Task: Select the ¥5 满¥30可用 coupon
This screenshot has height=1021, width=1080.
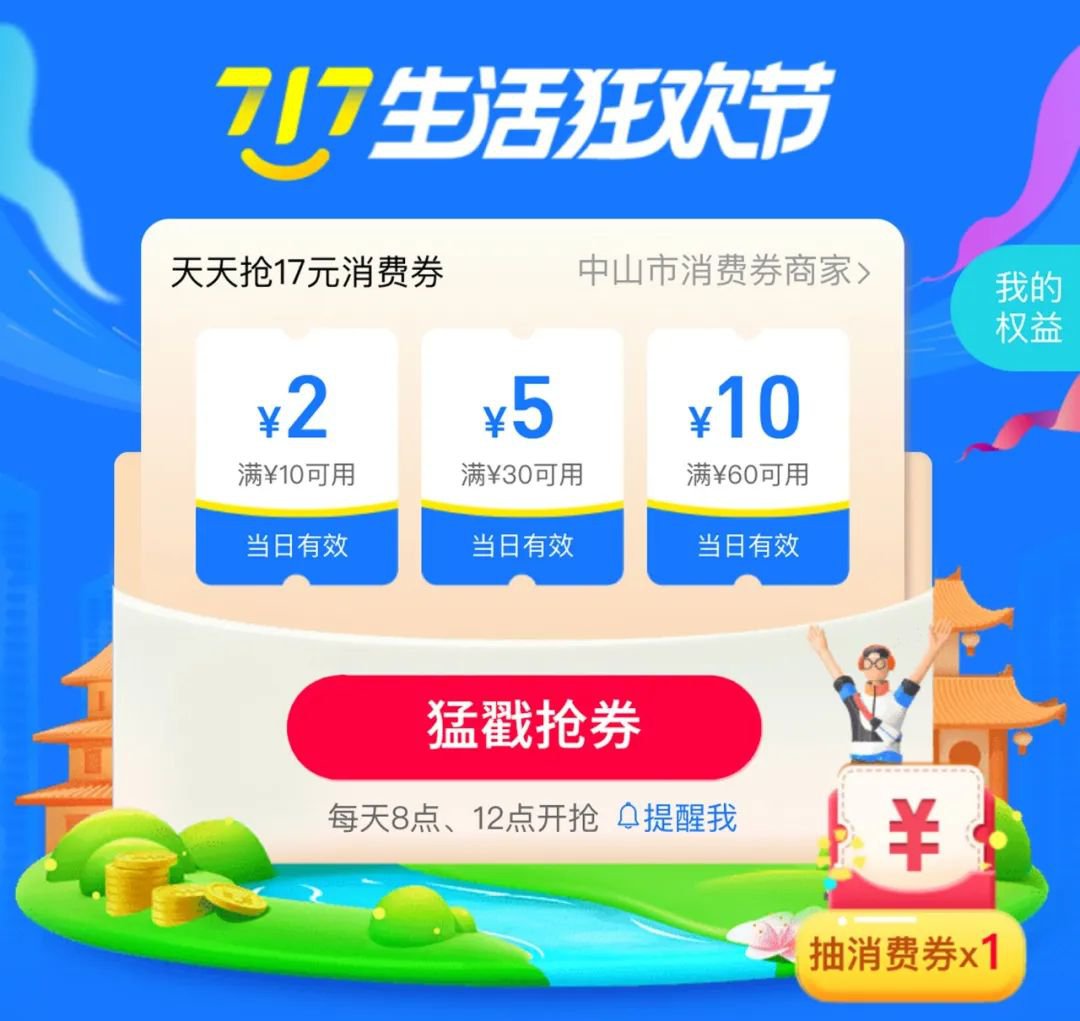Action: (522, 456)
